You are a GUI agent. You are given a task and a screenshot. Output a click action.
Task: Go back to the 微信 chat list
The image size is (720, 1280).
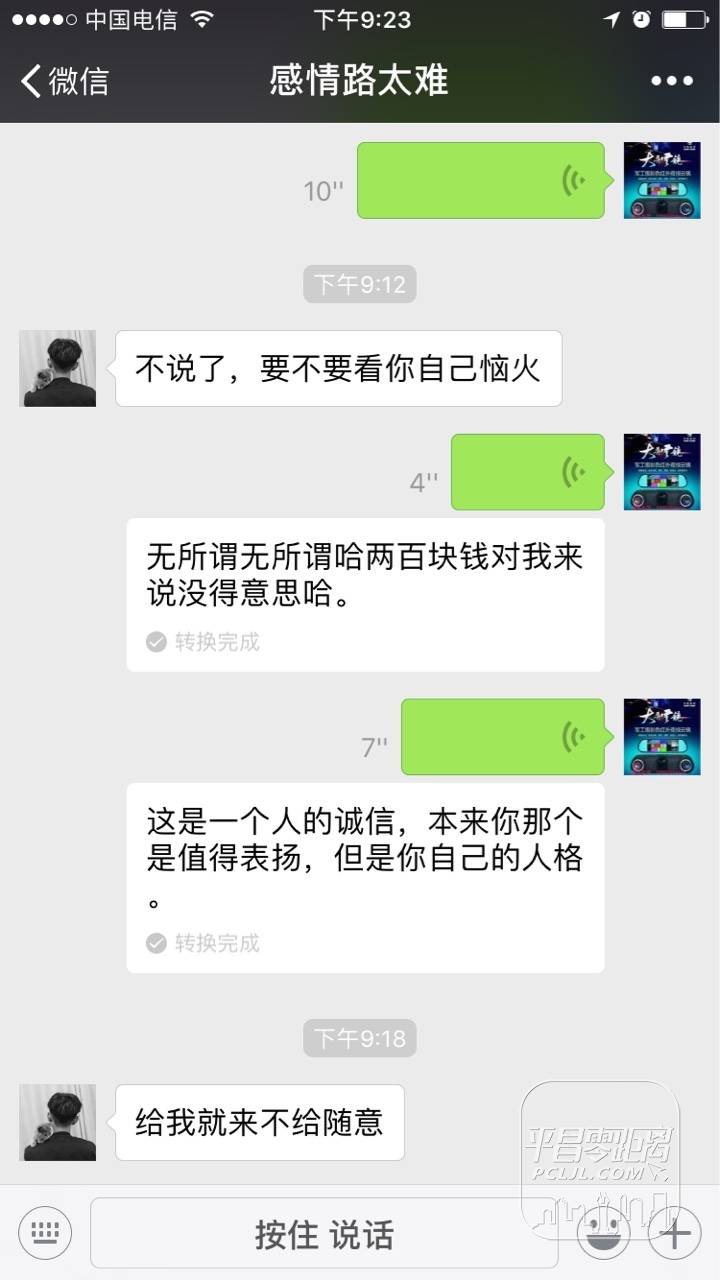[x=65, y=81]
